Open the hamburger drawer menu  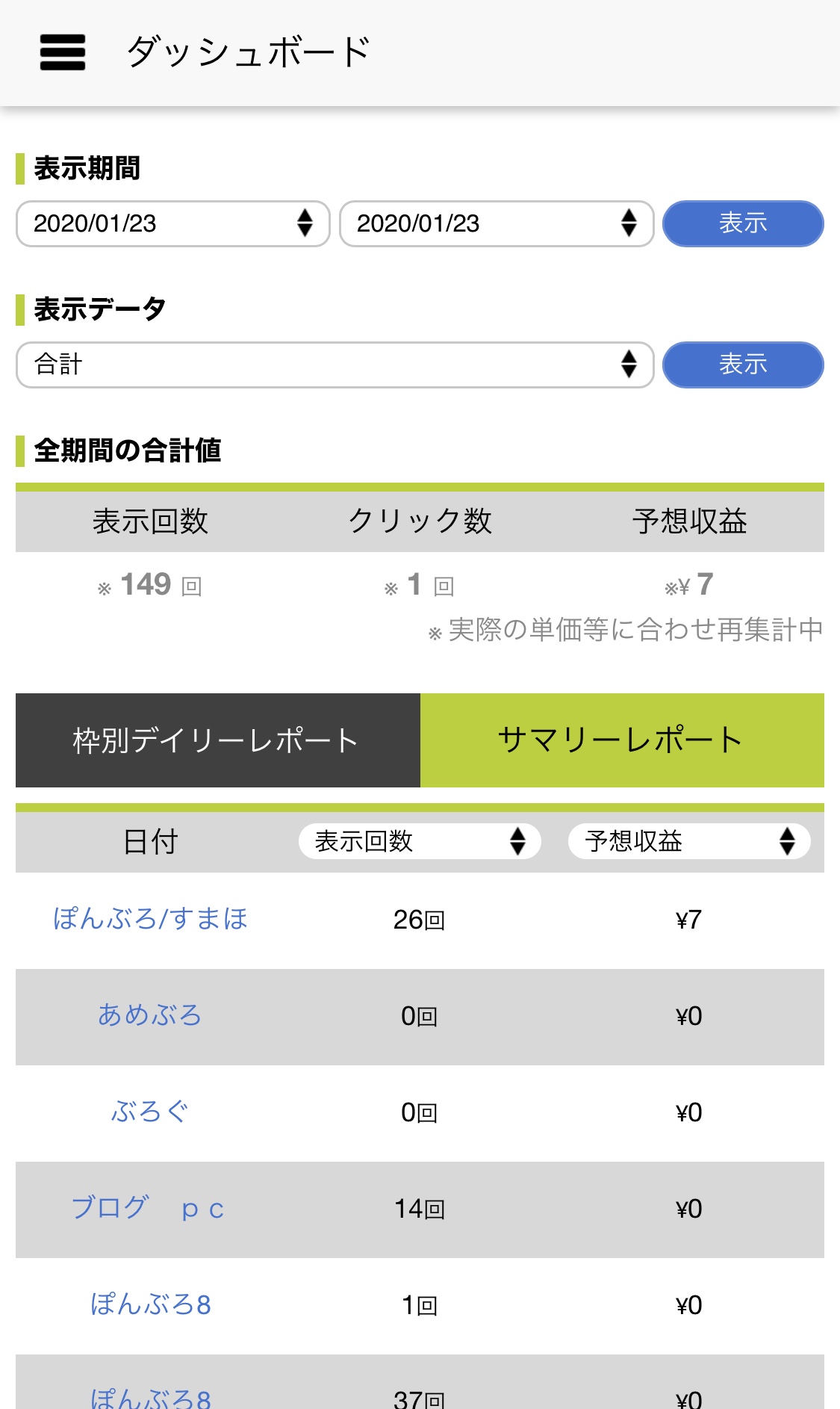tap(63, 52)
